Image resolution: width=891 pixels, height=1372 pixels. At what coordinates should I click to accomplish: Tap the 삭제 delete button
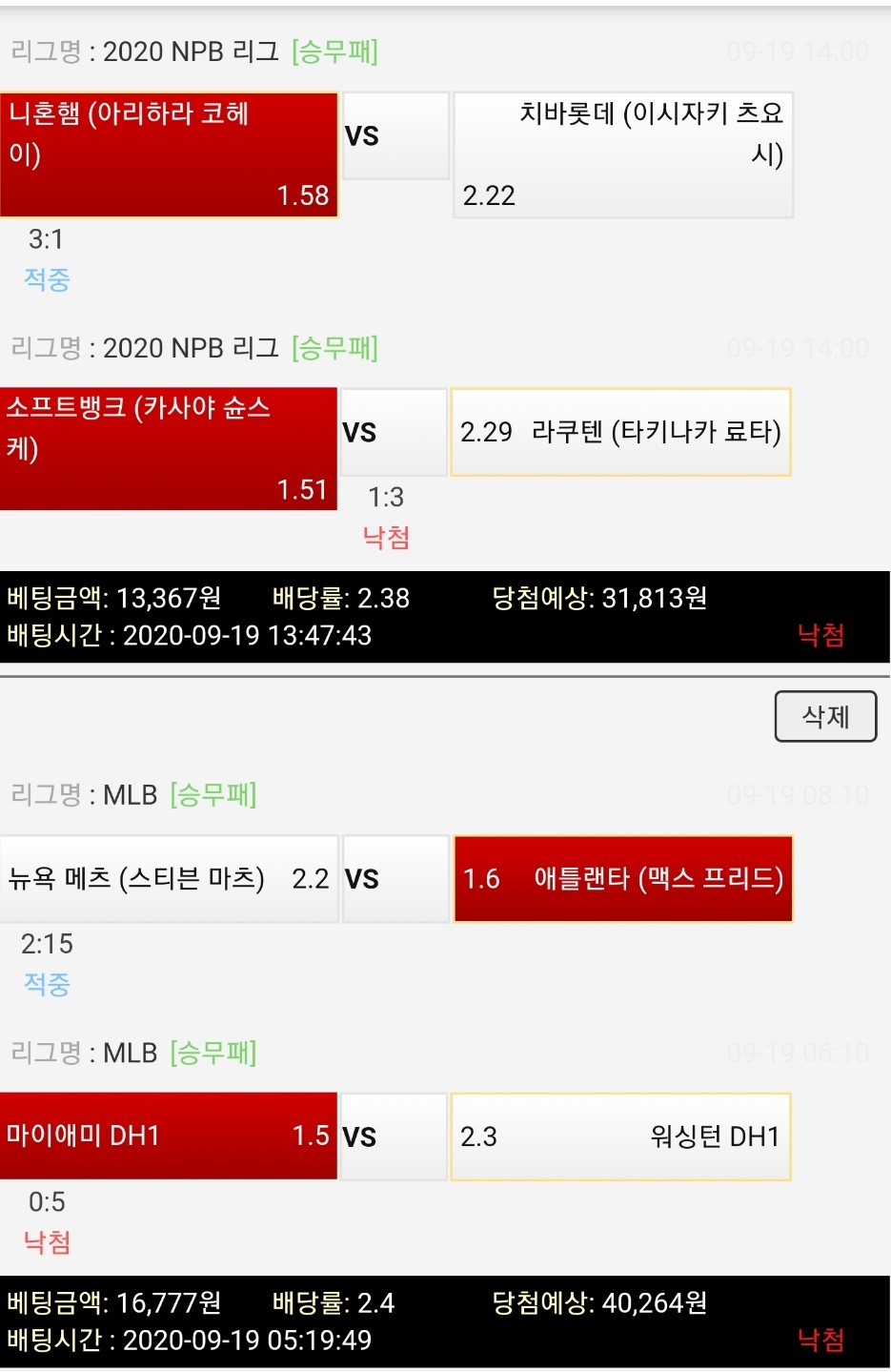click(825, 716)
